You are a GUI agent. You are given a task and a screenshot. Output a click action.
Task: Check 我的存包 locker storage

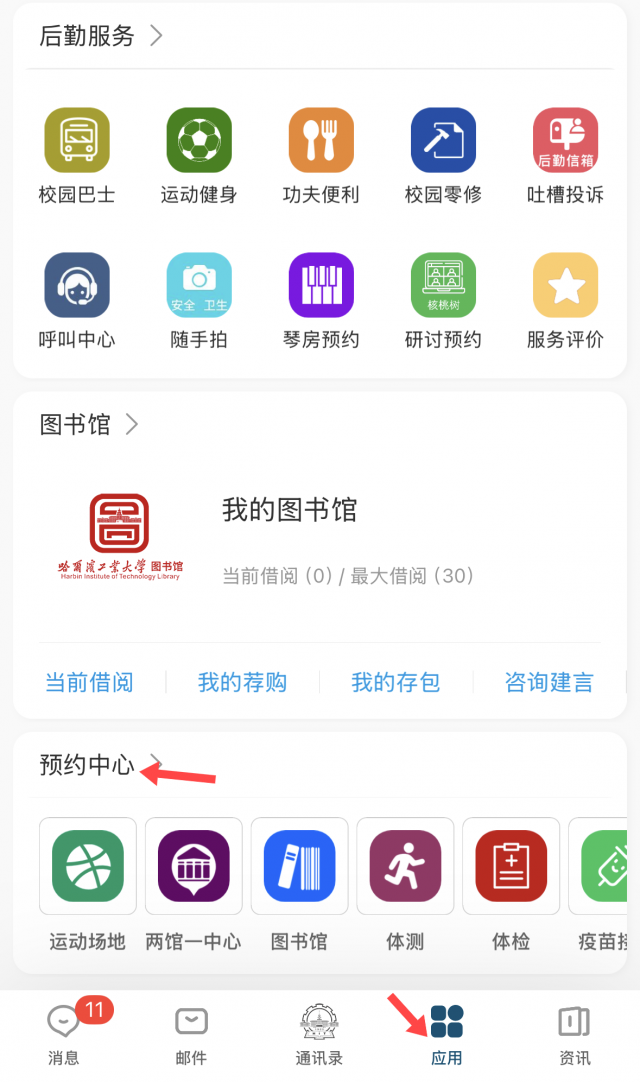(396, 683)
